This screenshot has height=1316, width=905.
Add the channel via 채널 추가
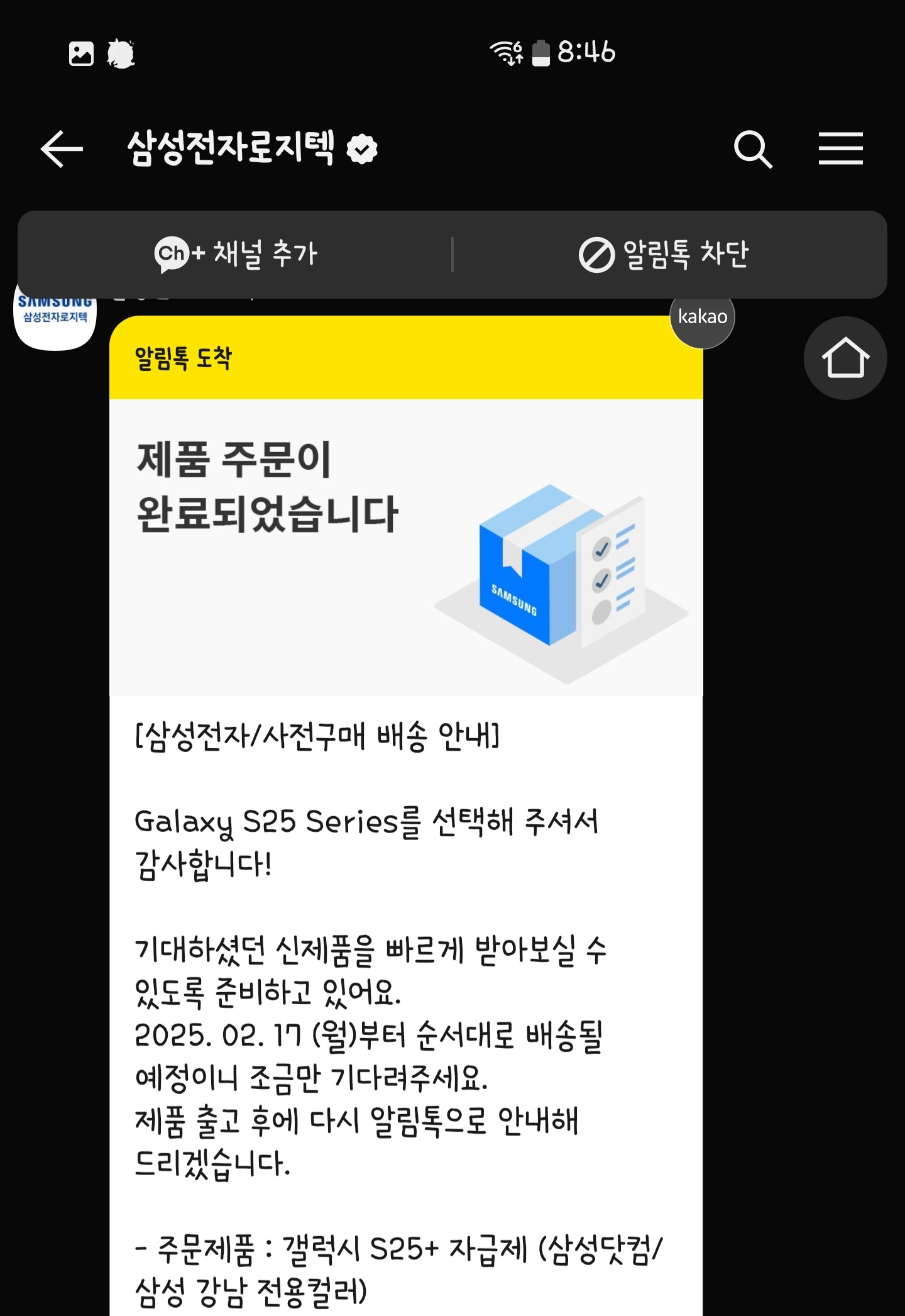click(x=236, y=255)
